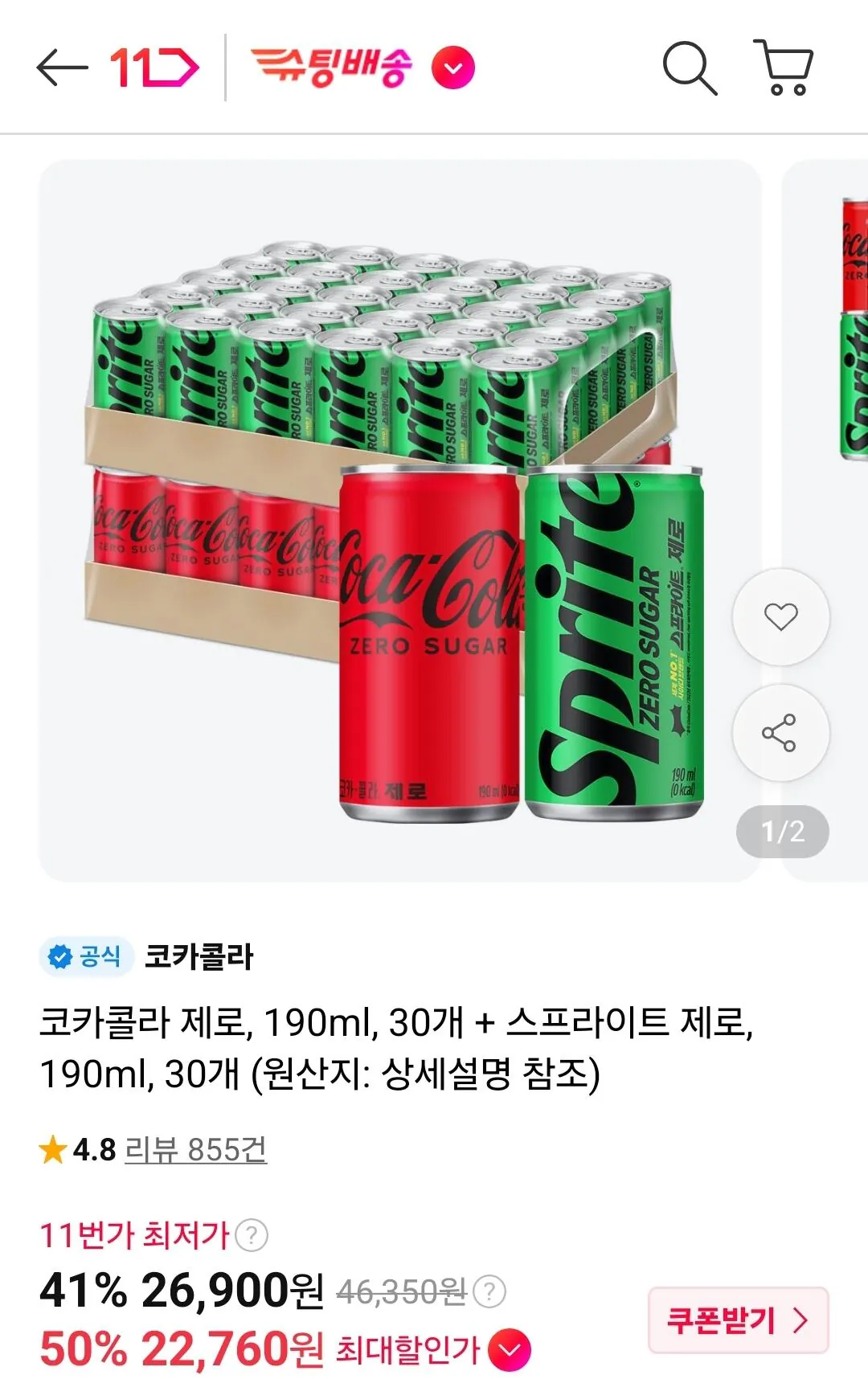Image resolution: width=868 pixels, height=1379 pixels.
Task: Show info about the 46,350원 original price
Action: 489,1292
